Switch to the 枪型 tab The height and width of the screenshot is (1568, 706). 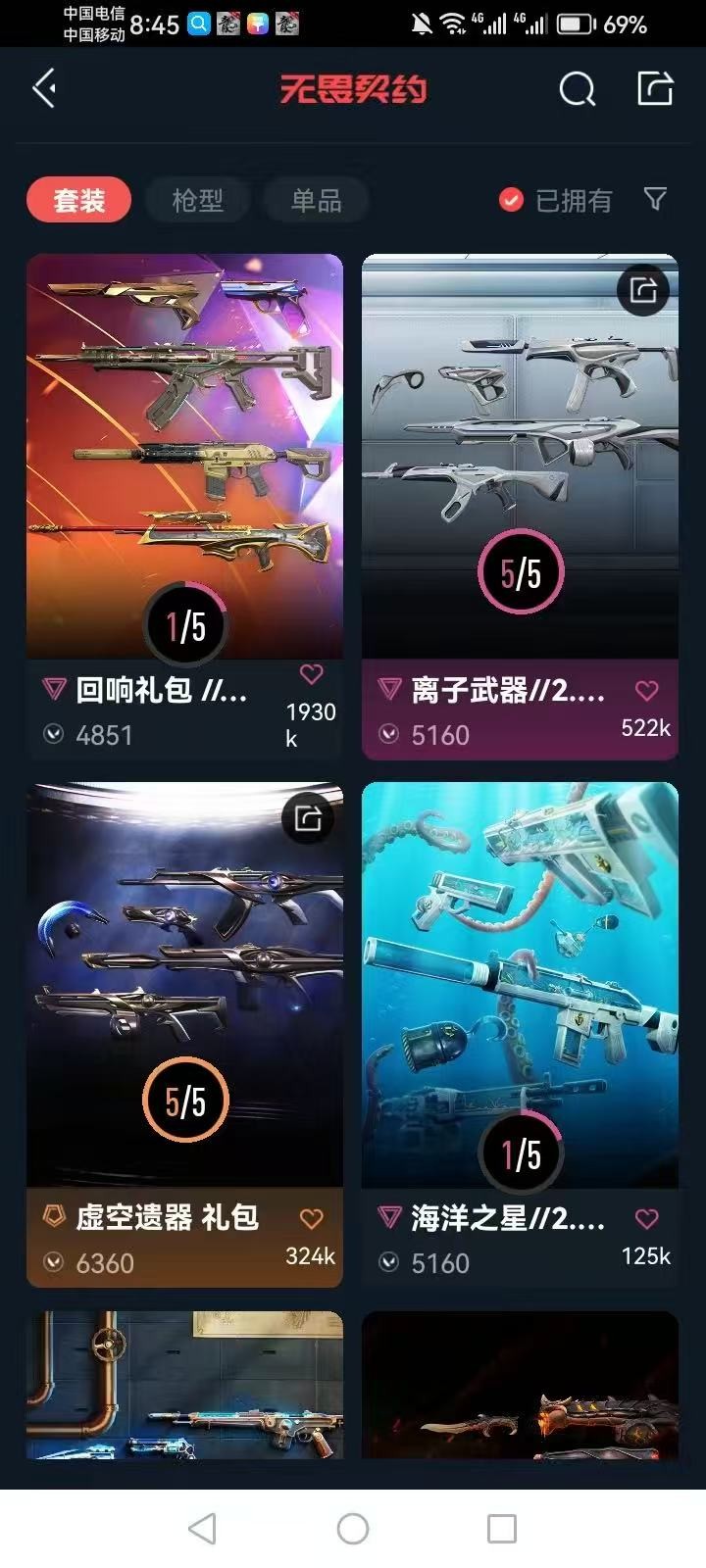click(x=197, y=201)
